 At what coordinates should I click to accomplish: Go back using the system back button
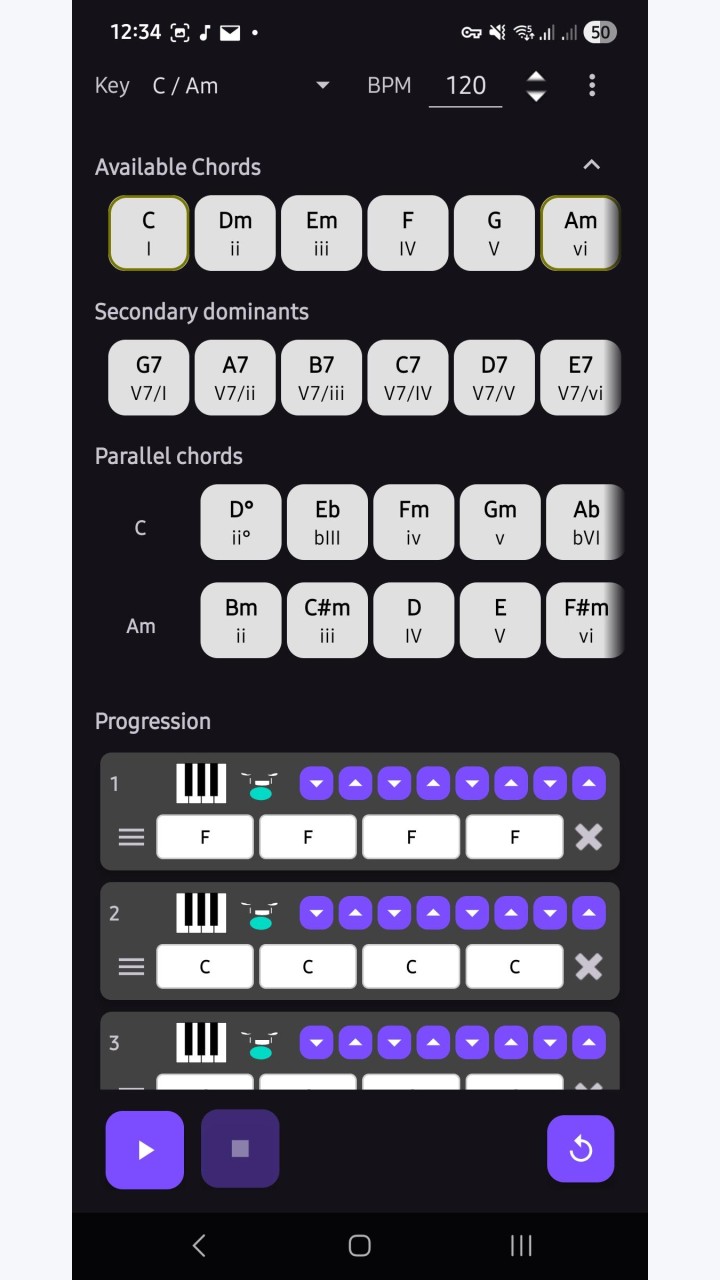[199, 1245]
